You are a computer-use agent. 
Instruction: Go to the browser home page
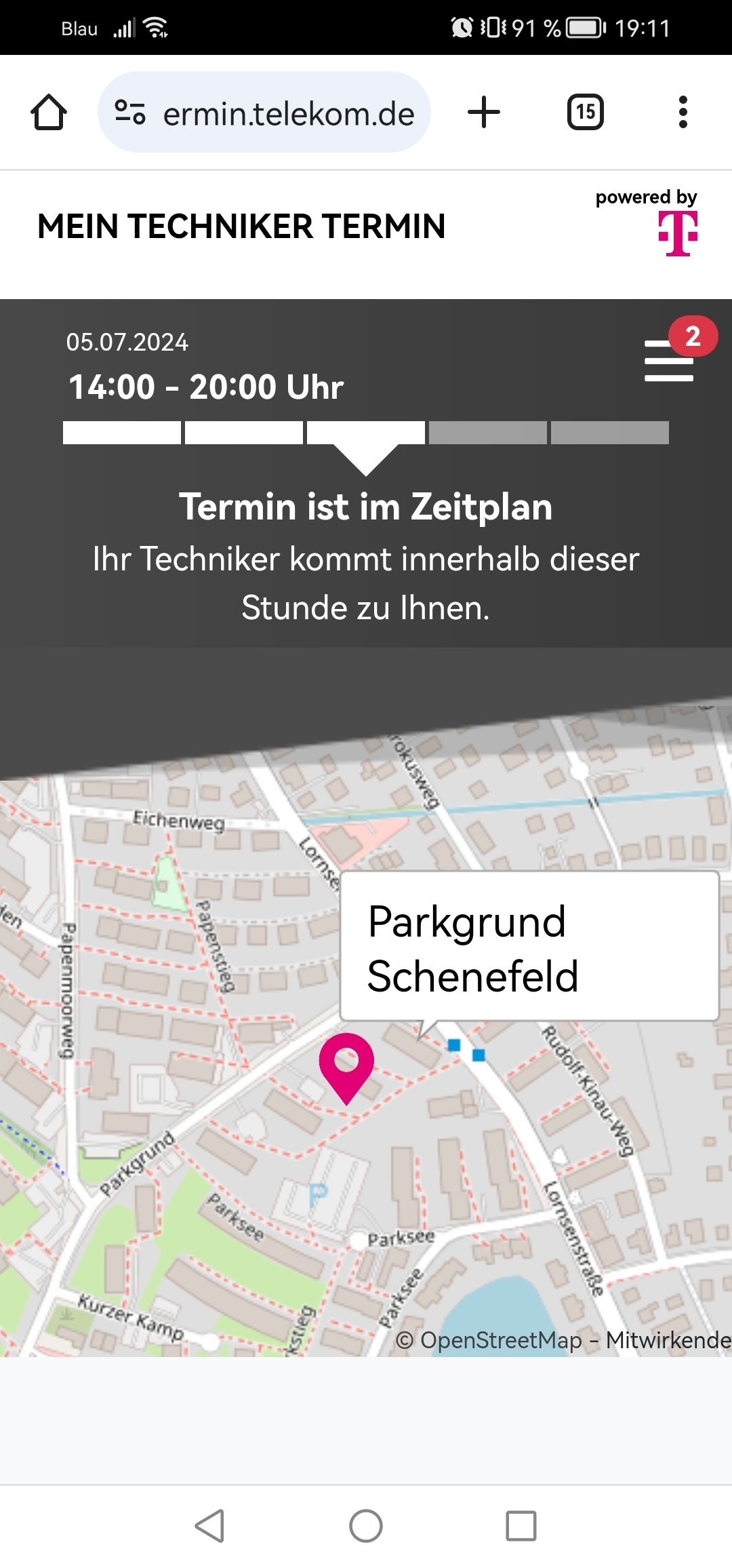pos(49,112)
